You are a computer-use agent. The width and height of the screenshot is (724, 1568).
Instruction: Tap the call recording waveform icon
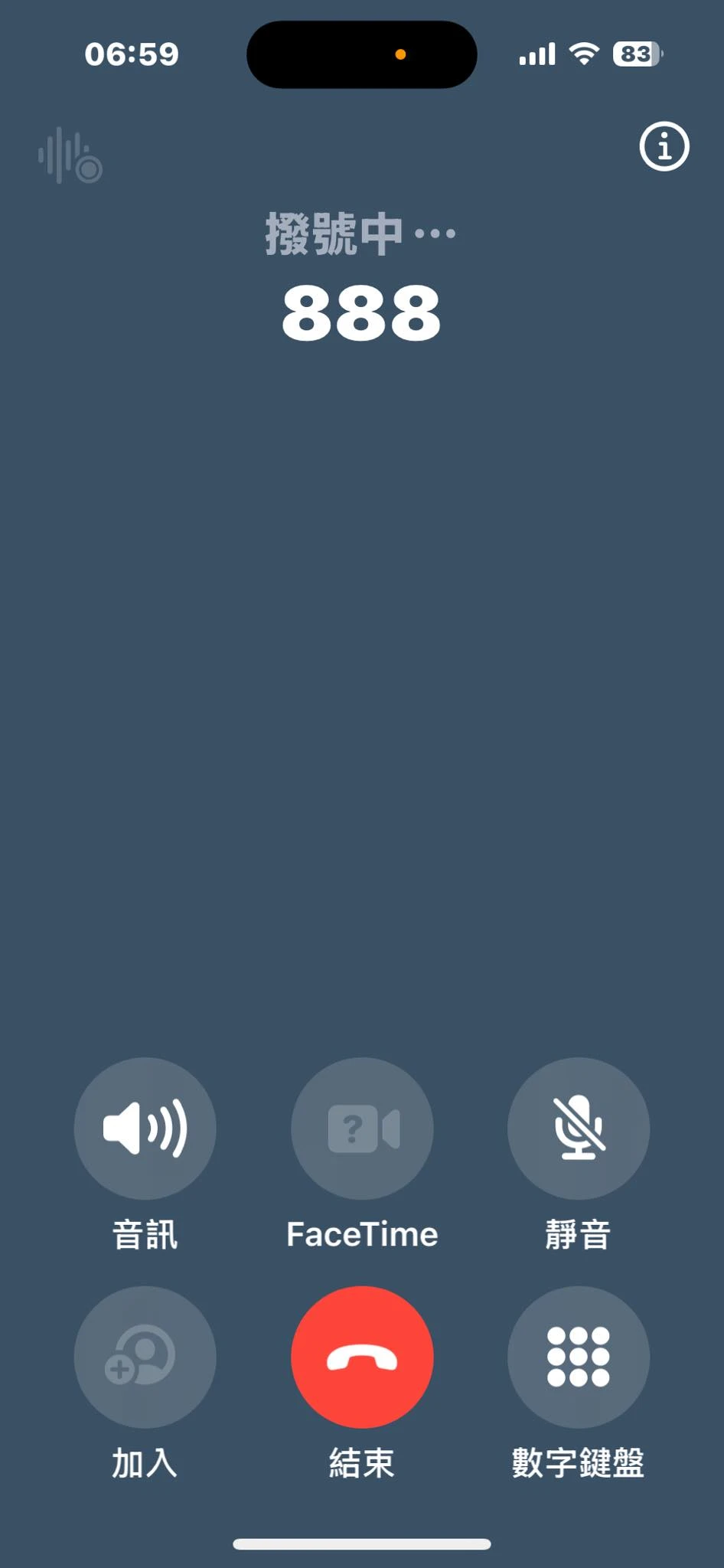tap(70, 155)
